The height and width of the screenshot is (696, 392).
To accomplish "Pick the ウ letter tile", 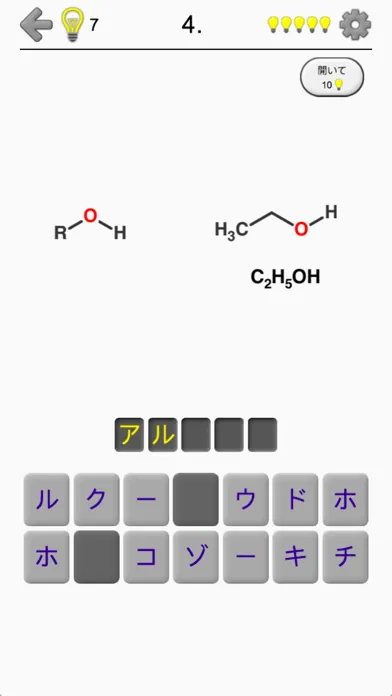I will 245,500.
